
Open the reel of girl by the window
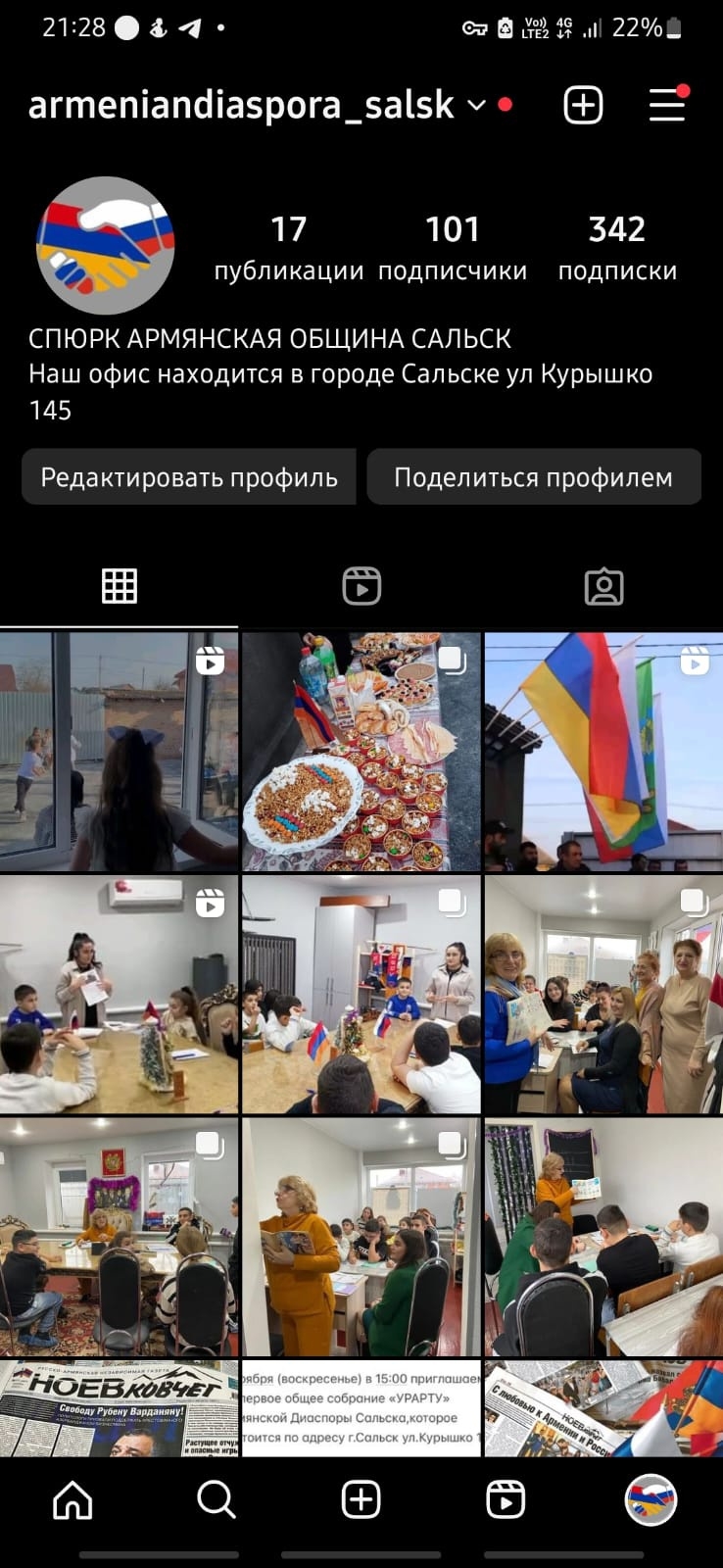coord(119,752)
